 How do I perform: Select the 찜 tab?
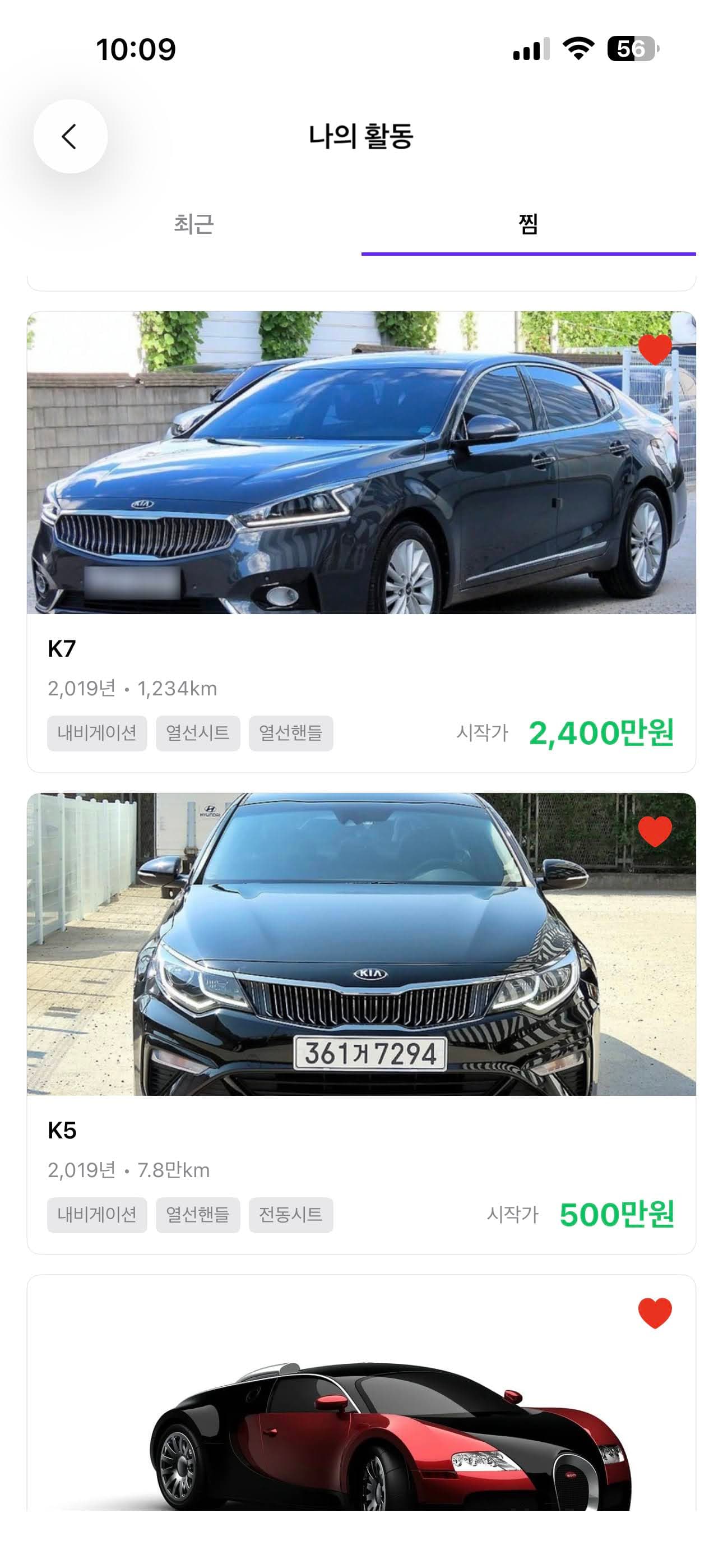[526, 224]
